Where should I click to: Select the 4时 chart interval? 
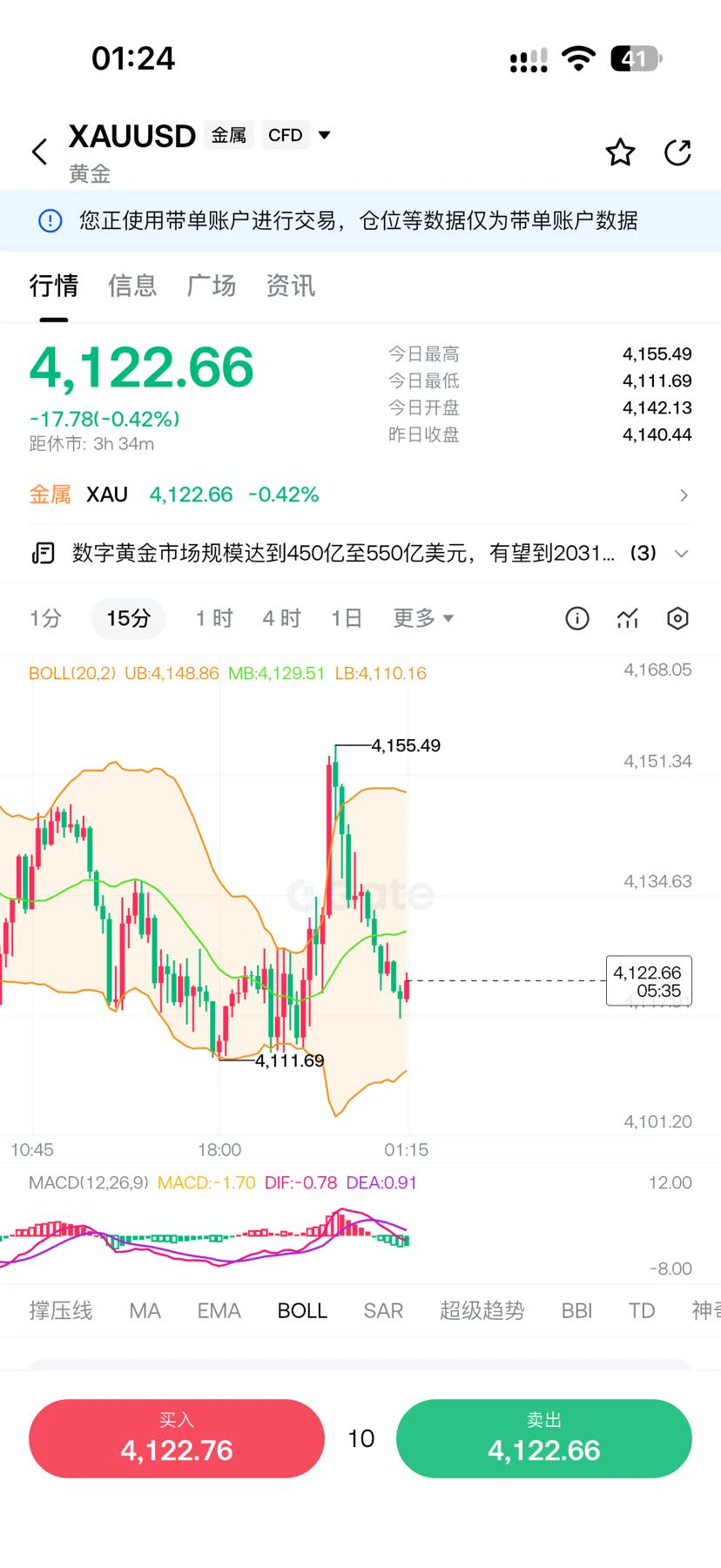coord(281,618)
